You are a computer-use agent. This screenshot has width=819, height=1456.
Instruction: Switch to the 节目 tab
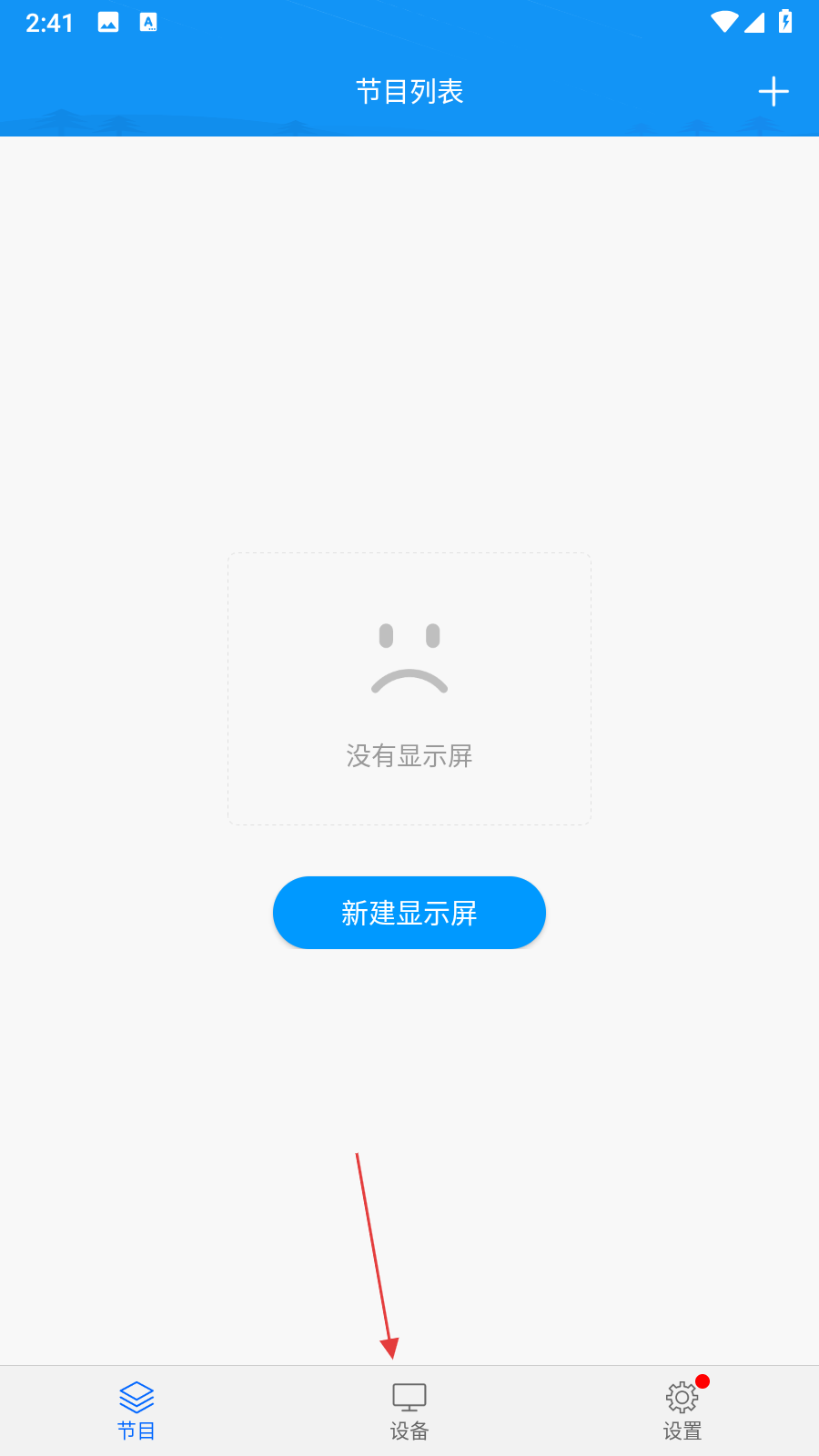136,1410
